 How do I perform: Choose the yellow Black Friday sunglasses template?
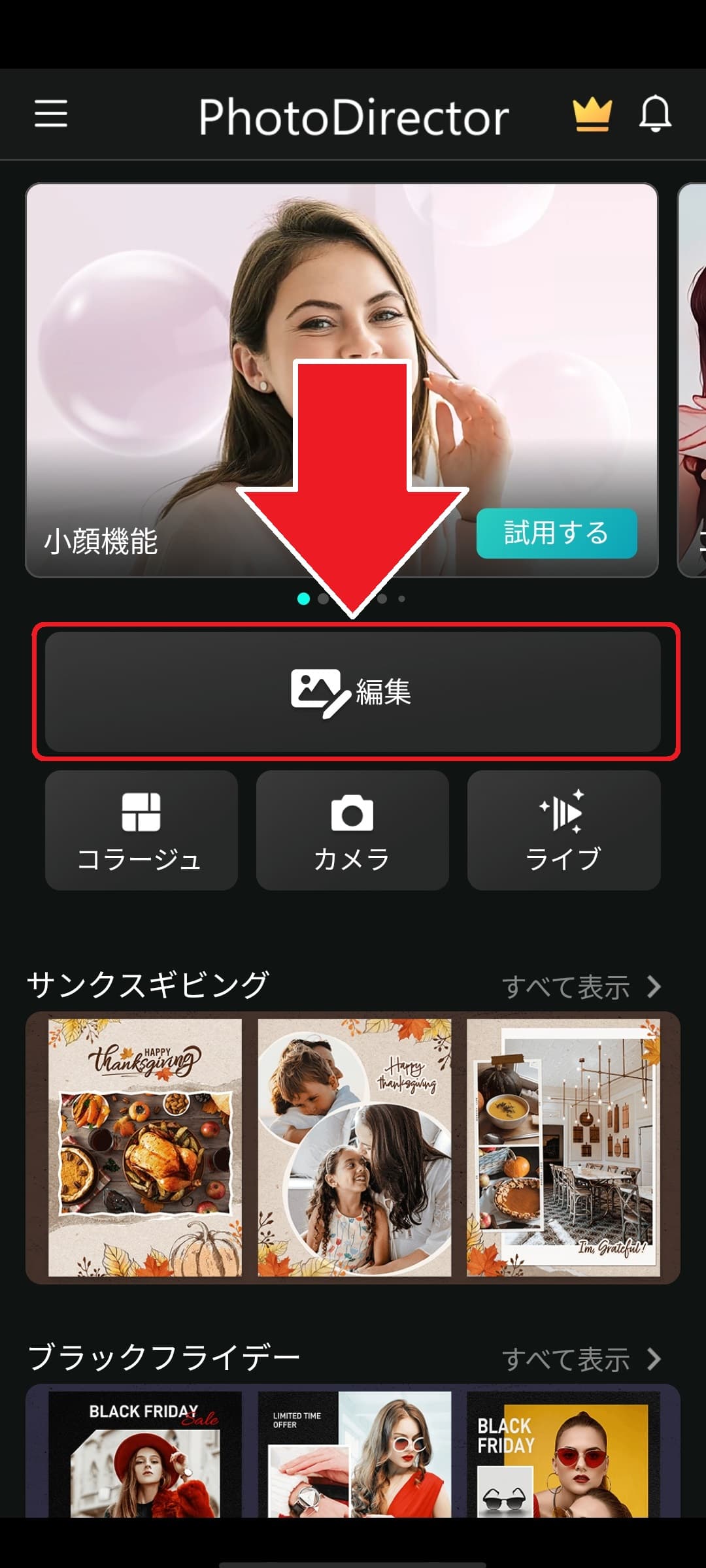(x=563, y=1454)
